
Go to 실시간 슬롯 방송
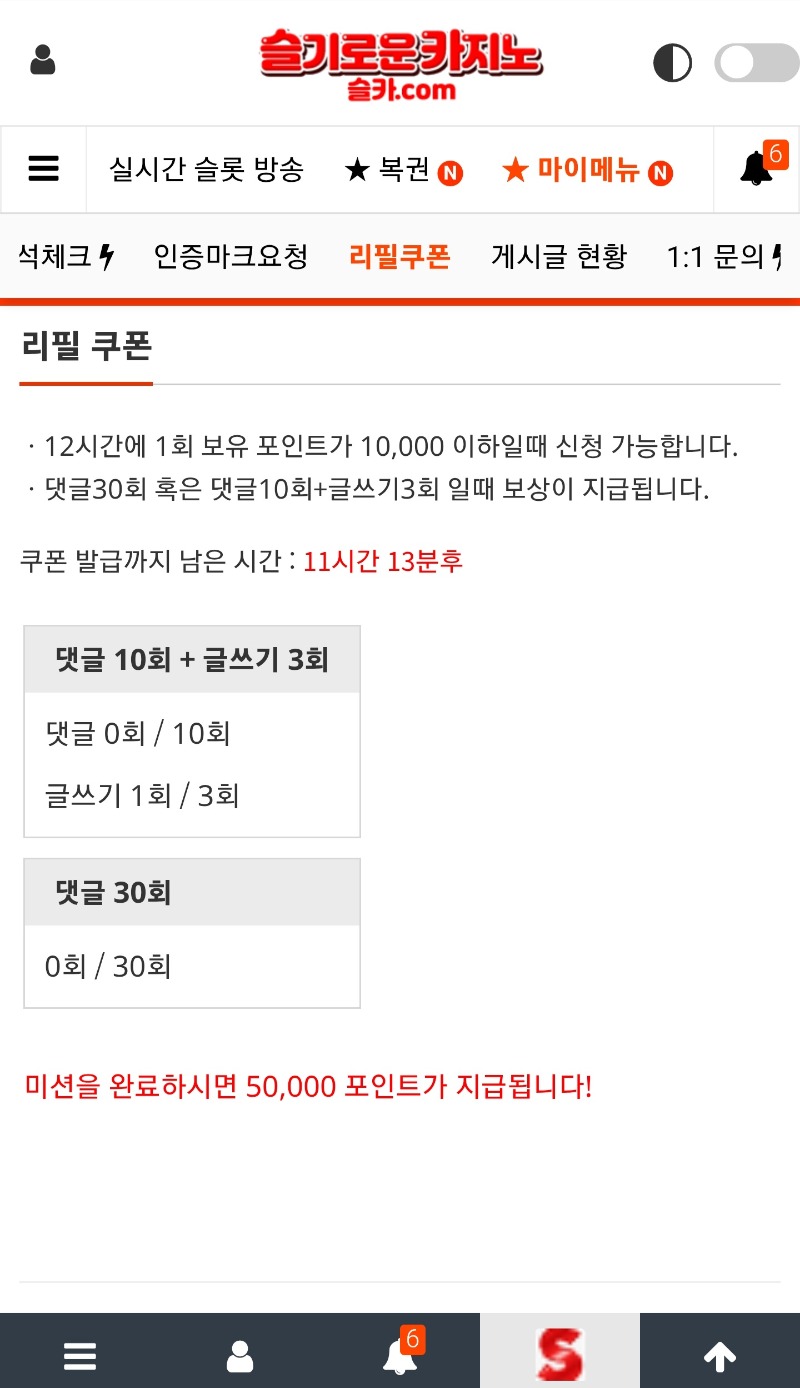206,170
